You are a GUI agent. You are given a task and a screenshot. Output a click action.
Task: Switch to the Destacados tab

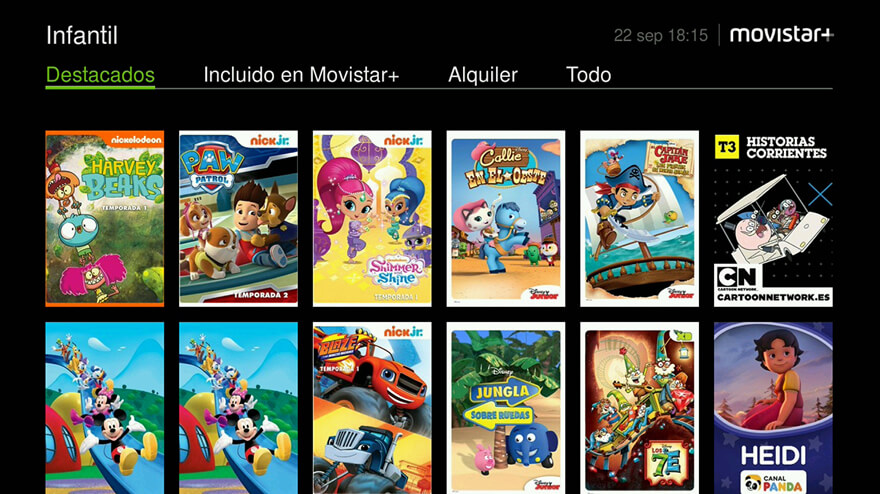click(100, 75)
